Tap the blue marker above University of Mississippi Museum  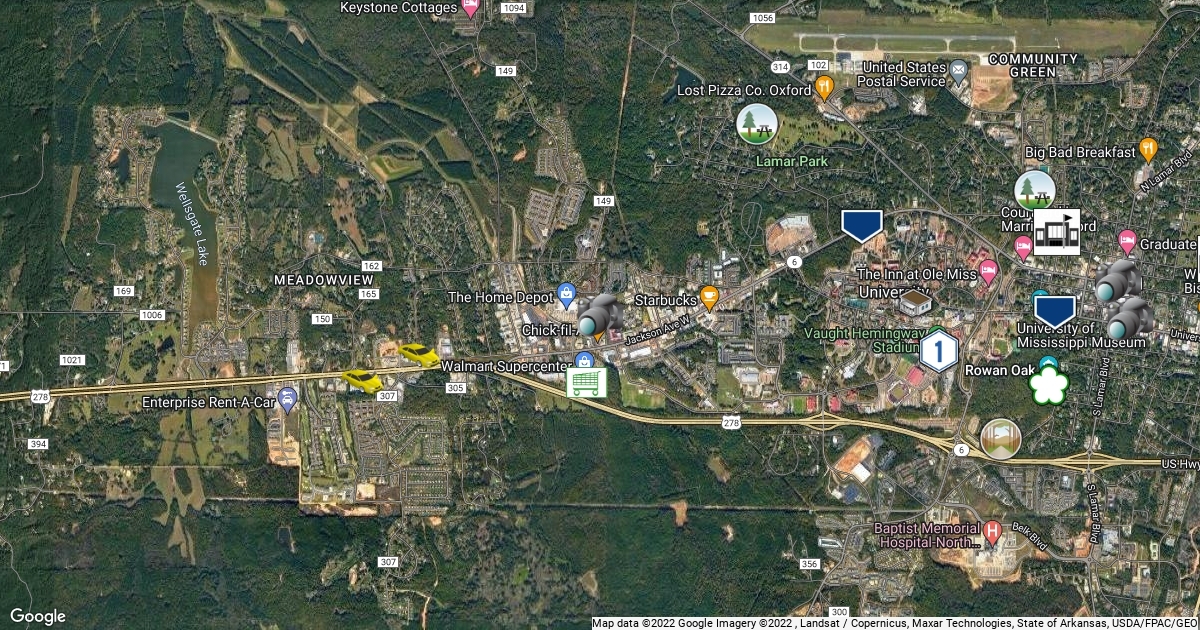click(1055, 309)
